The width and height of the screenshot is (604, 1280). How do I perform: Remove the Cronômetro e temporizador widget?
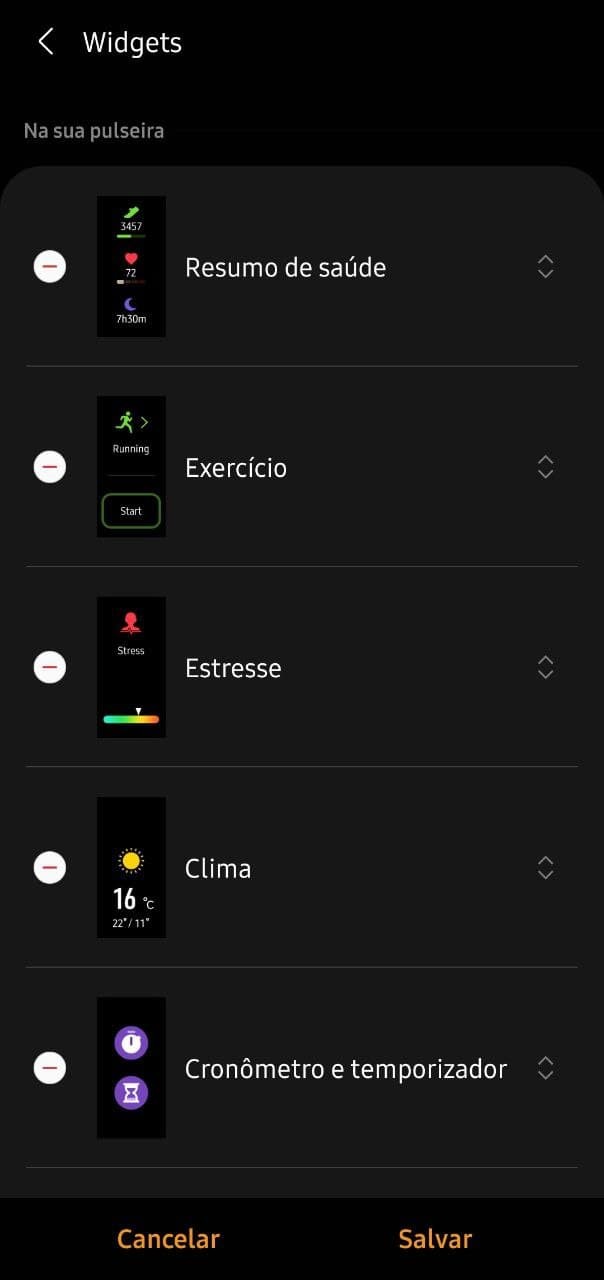(x=50, y=1068)
